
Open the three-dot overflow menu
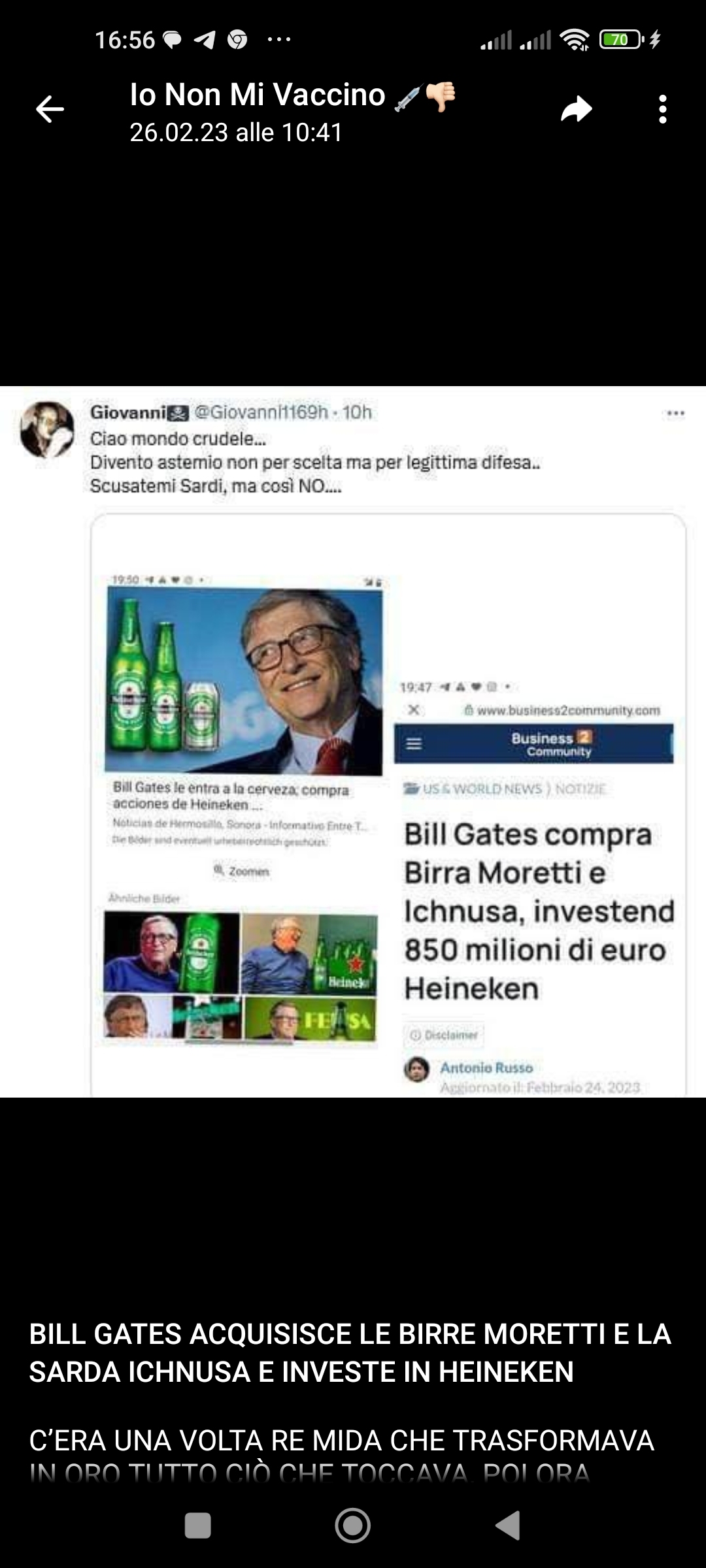coord(662,109)
